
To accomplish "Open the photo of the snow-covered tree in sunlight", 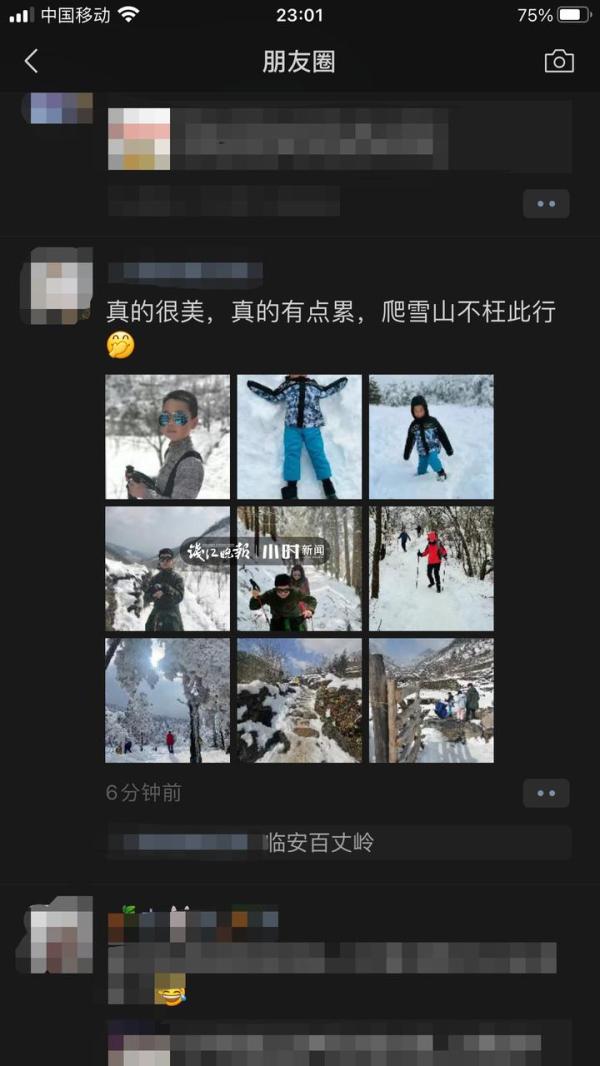I will (167, 700).
